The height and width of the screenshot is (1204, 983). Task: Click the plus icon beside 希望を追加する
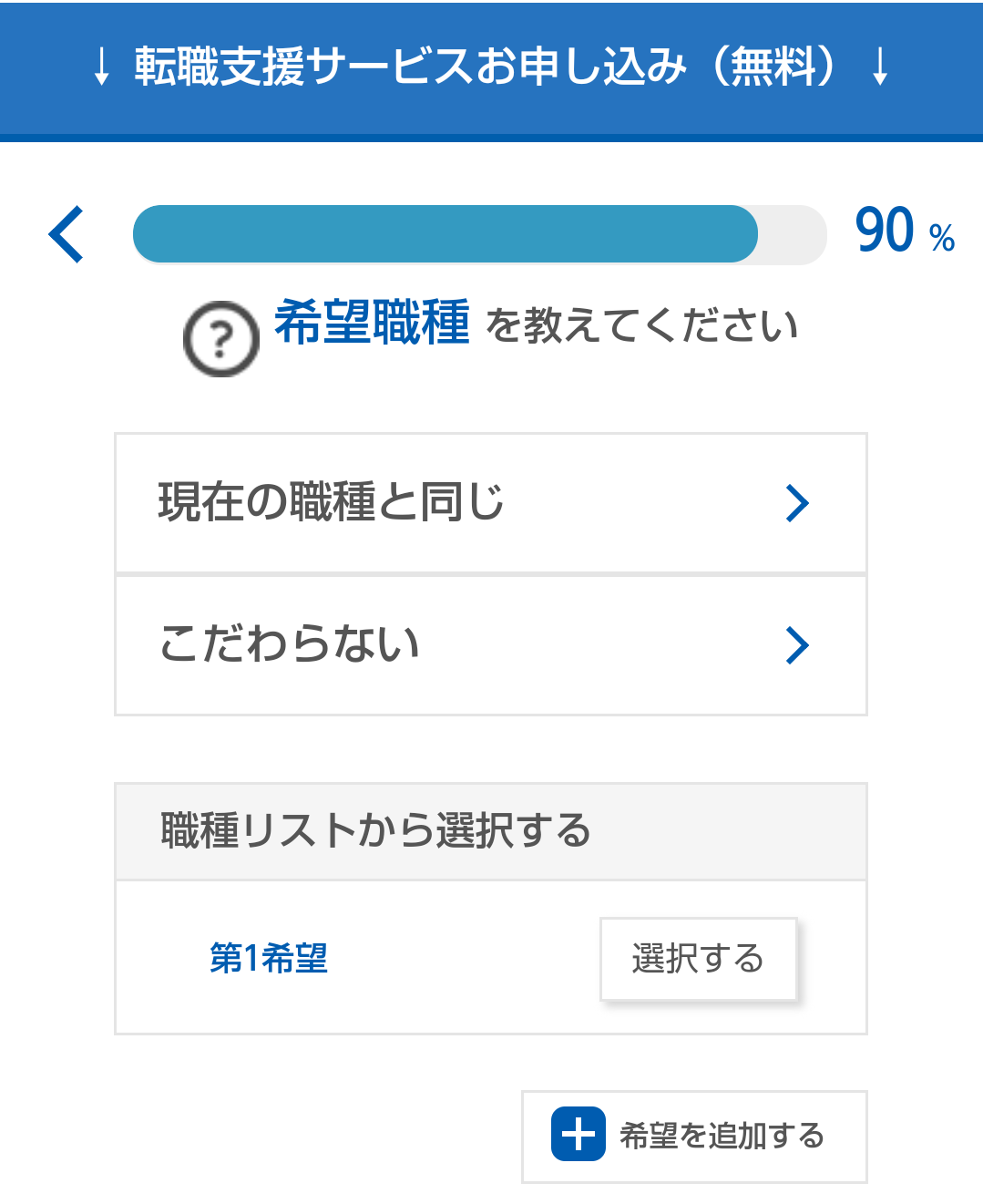click(579, 1136)
